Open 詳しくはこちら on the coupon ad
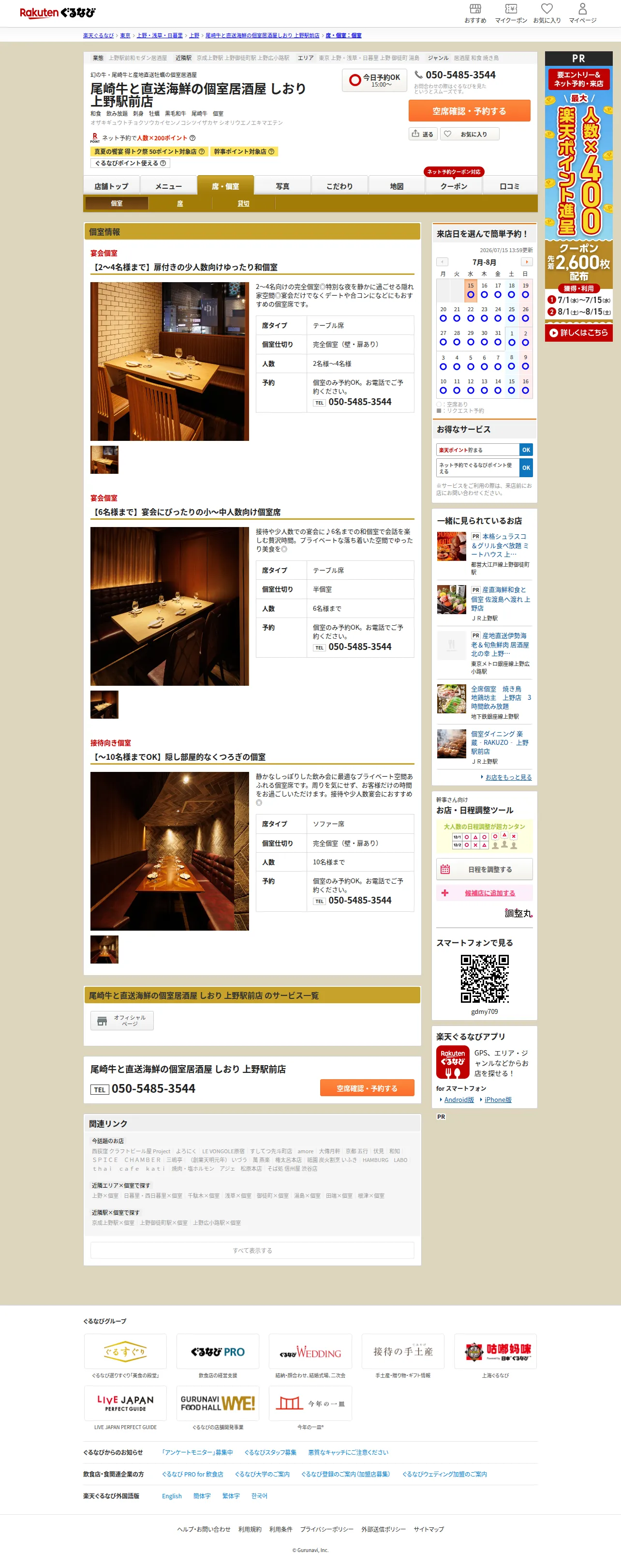 (x=578, y=332)
